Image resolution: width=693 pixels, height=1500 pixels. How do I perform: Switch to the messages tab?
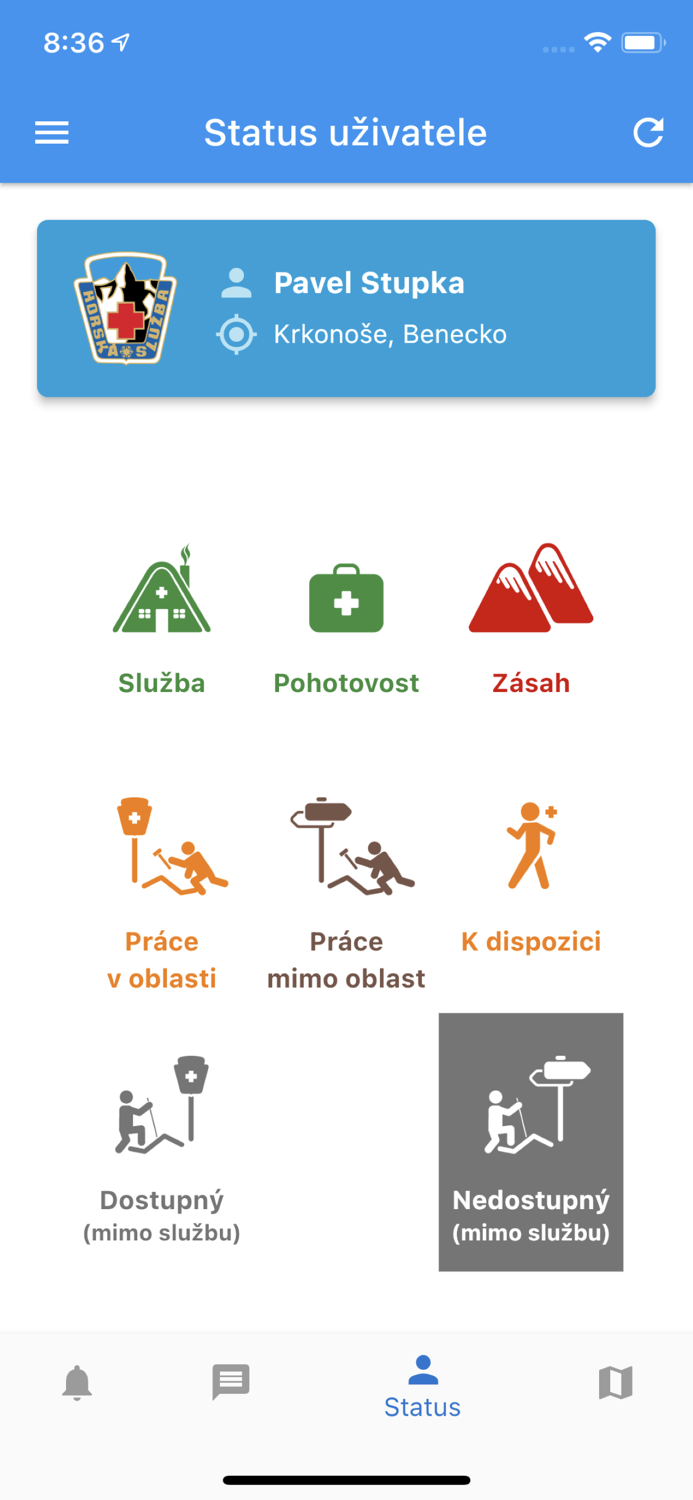click(231, 1383)
